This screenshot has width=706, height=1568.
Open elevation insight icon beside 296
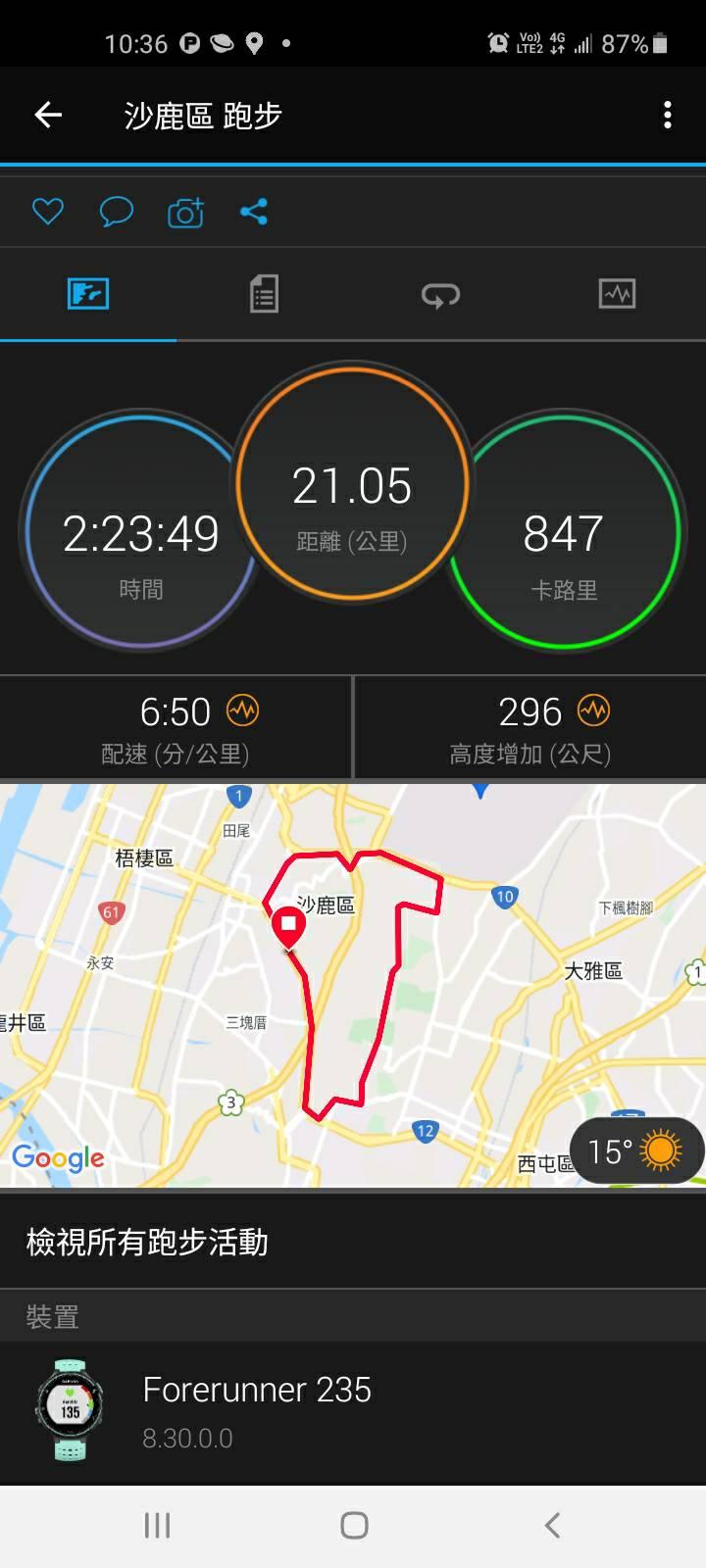tap(593, 710)
